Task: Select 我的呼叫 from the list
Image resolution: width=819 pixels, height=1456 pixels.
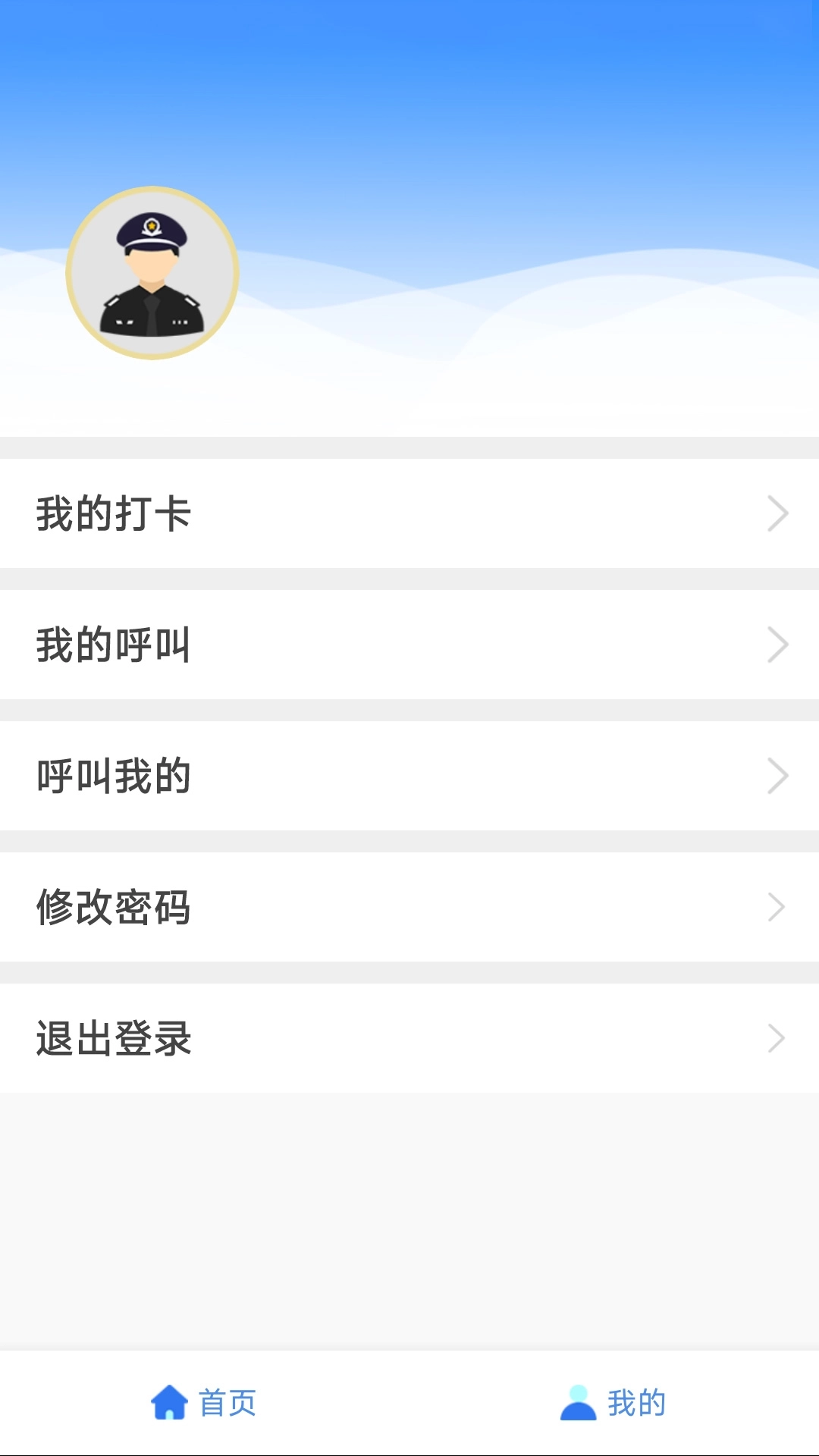Action: click(x=303, y=644)
